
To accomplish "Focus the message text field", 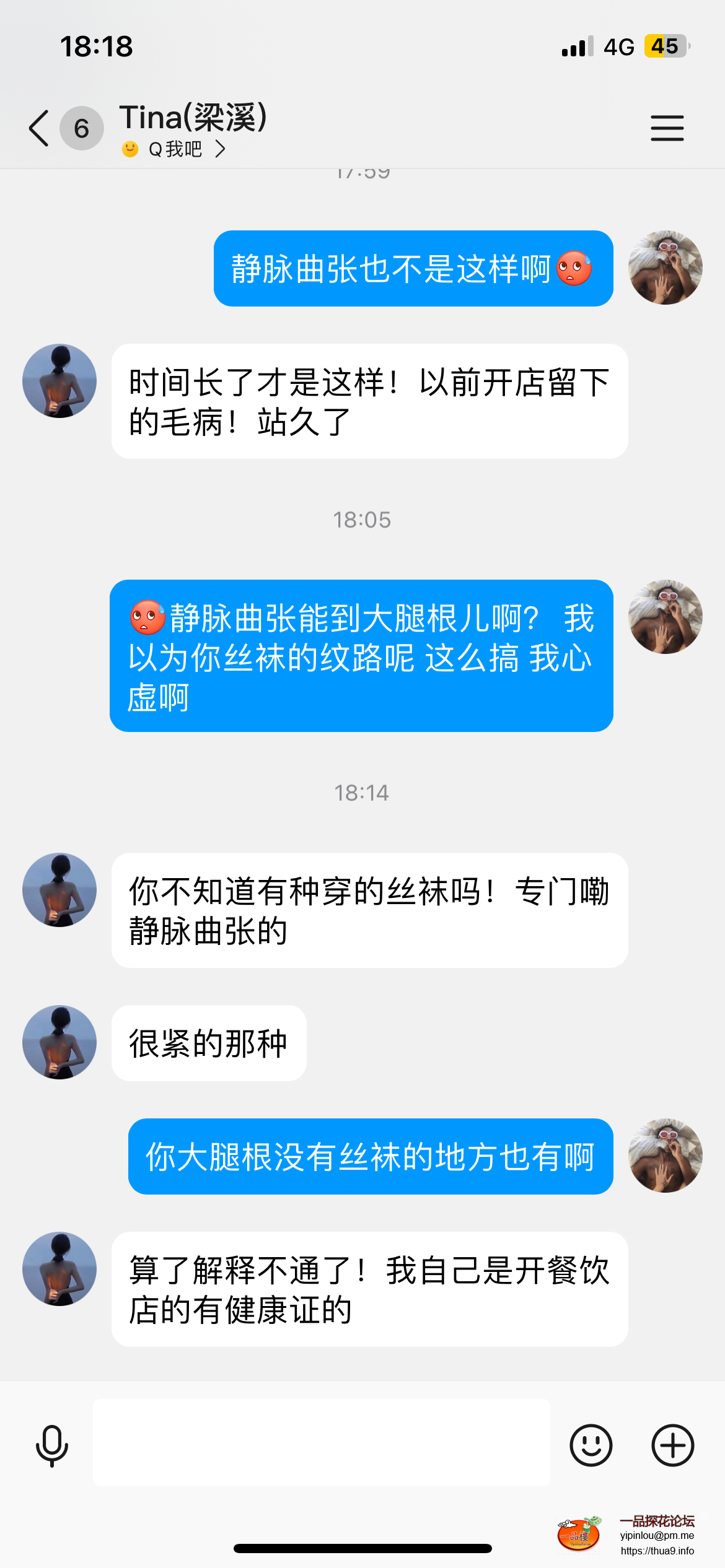I will click(x=321, y=1442).
